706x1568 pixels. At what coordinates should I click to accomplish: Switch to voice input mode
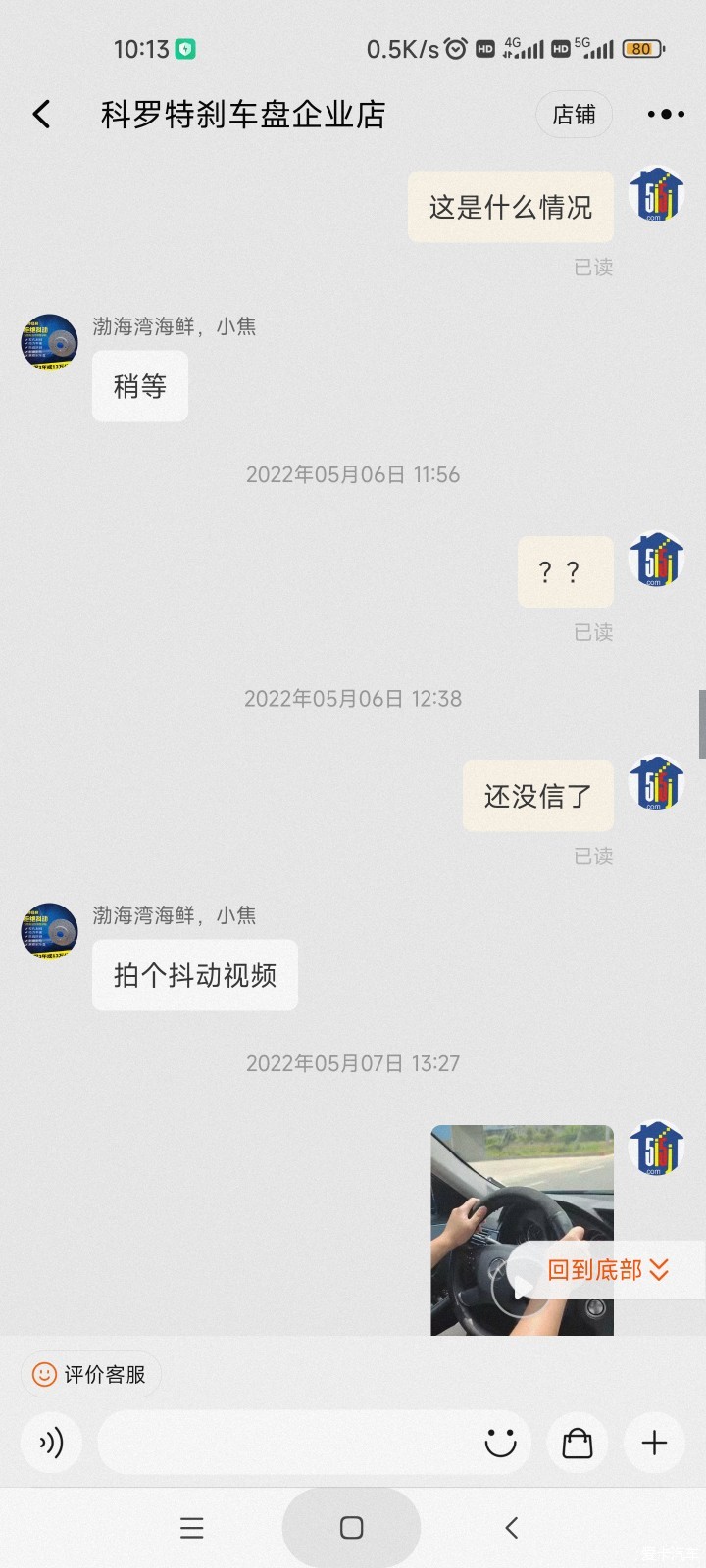[x=51, y=1443]
